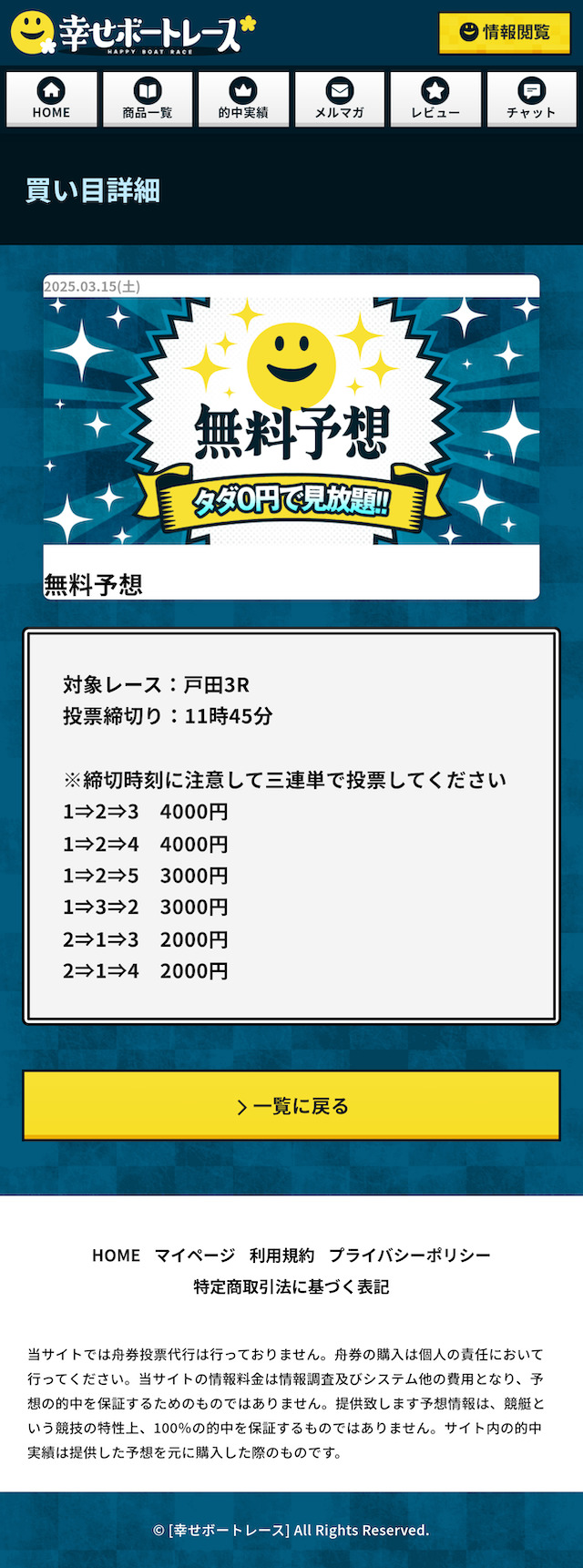
Task: Open the メルマガ mail magazine
Action: pos(340,99)
